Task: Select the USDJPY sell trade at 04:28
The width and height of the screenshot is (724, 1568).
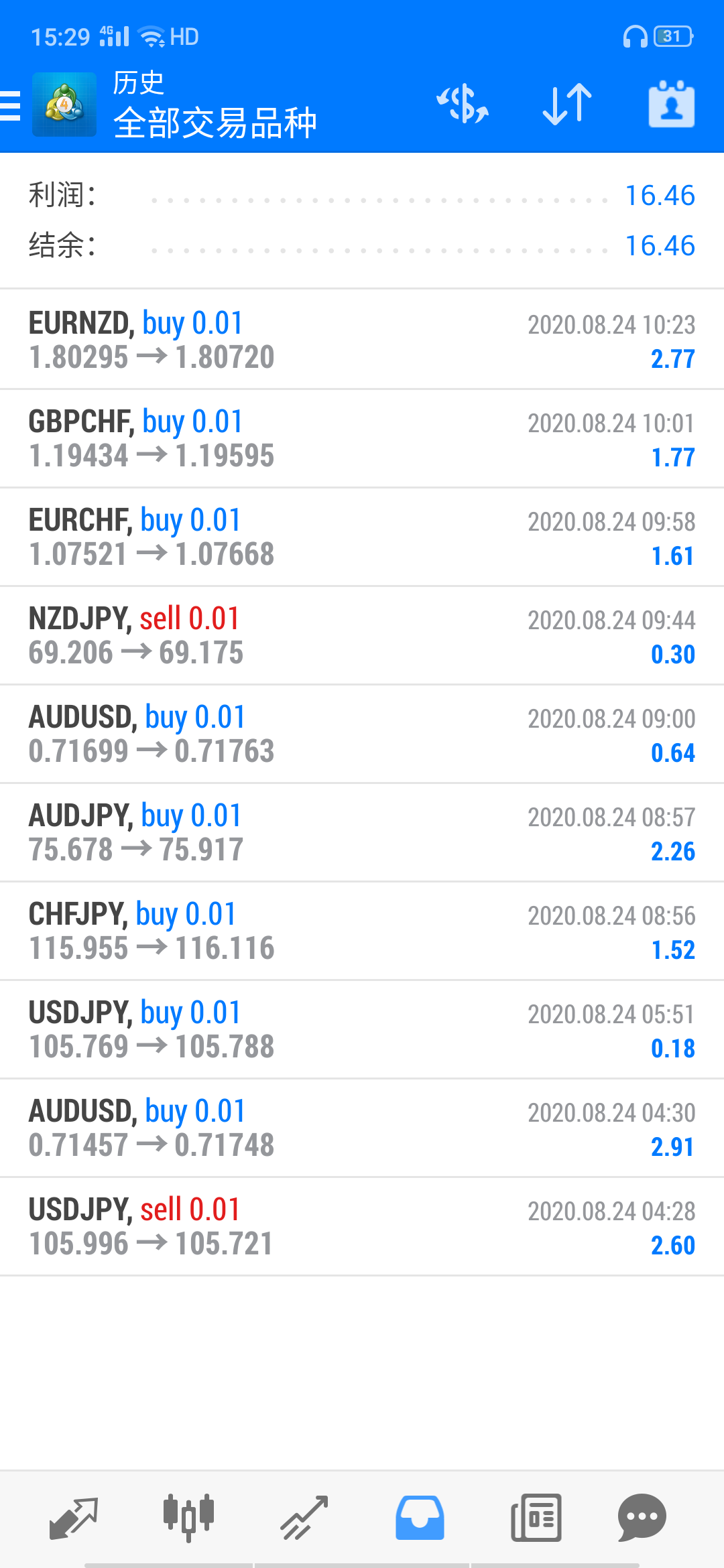Action: (362, 1226)
